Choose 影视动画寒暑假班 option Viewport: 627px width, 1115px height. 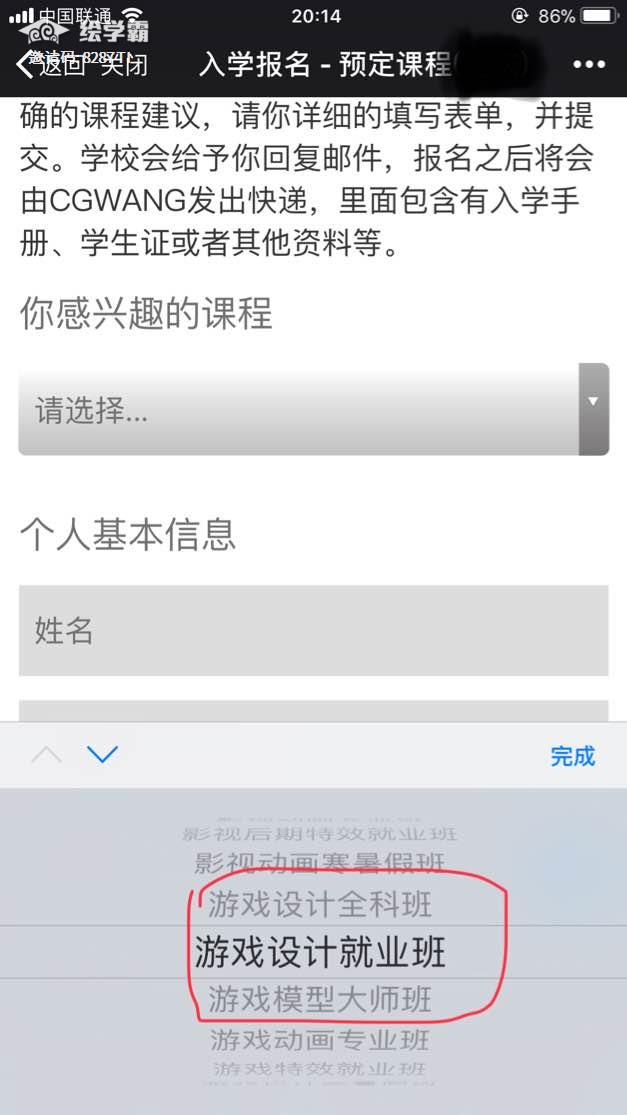click(320, 862)
